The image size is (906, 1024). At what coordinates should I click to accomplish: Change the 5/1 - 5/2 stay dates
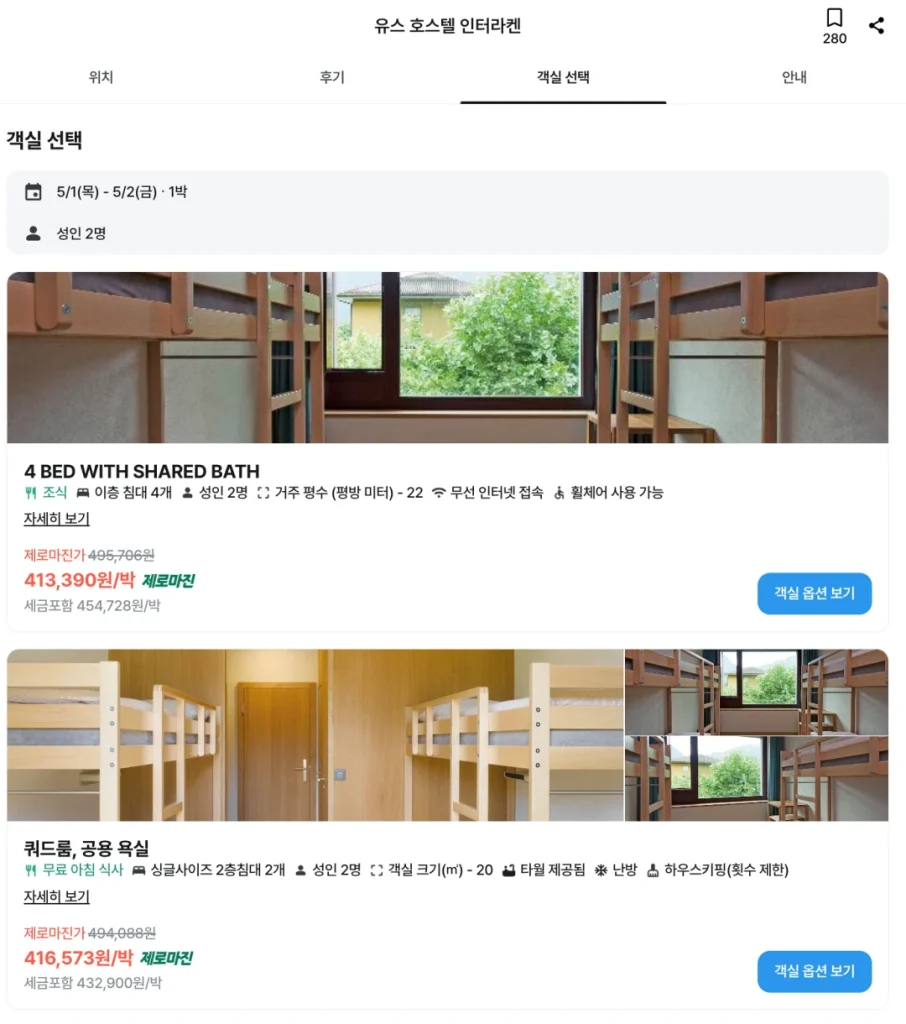(x=121, y=192)
